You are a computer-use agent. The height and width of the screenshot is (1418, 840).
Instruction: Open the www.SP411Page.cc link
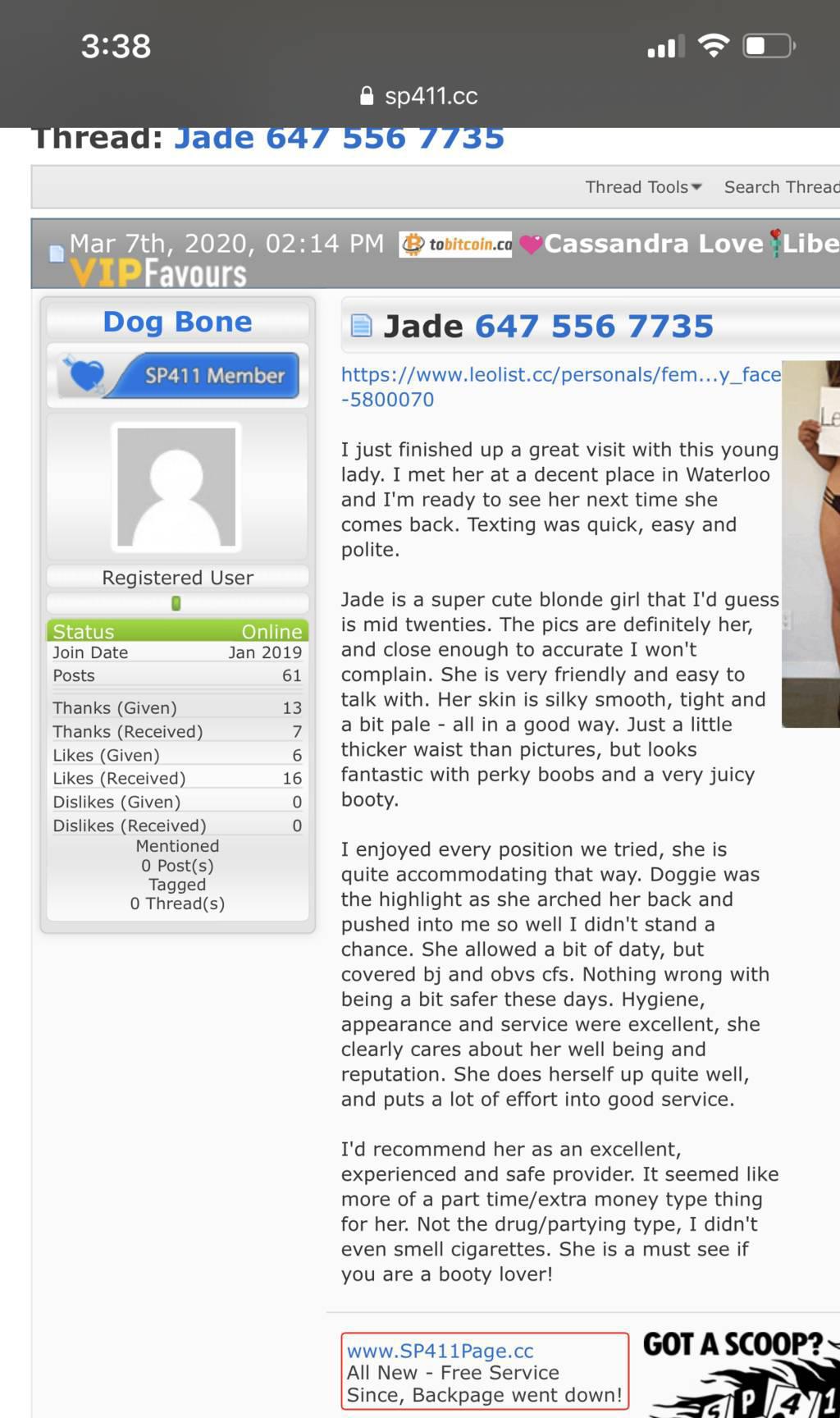click(x=441, y=1350)
